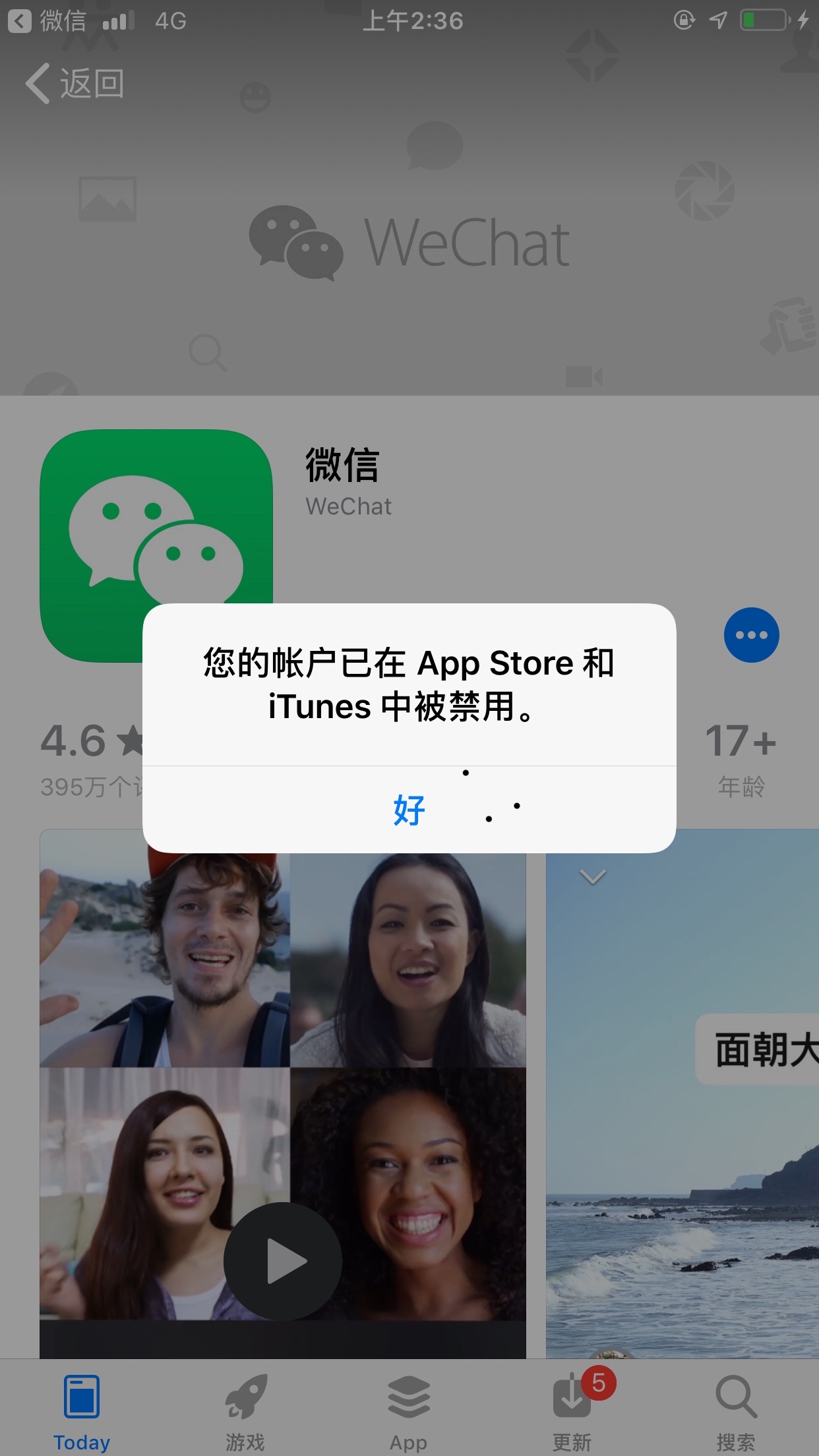819x1456 pixels.
Task: Dismiss the alert by tapping 好
Action: (x=409, y=810)
